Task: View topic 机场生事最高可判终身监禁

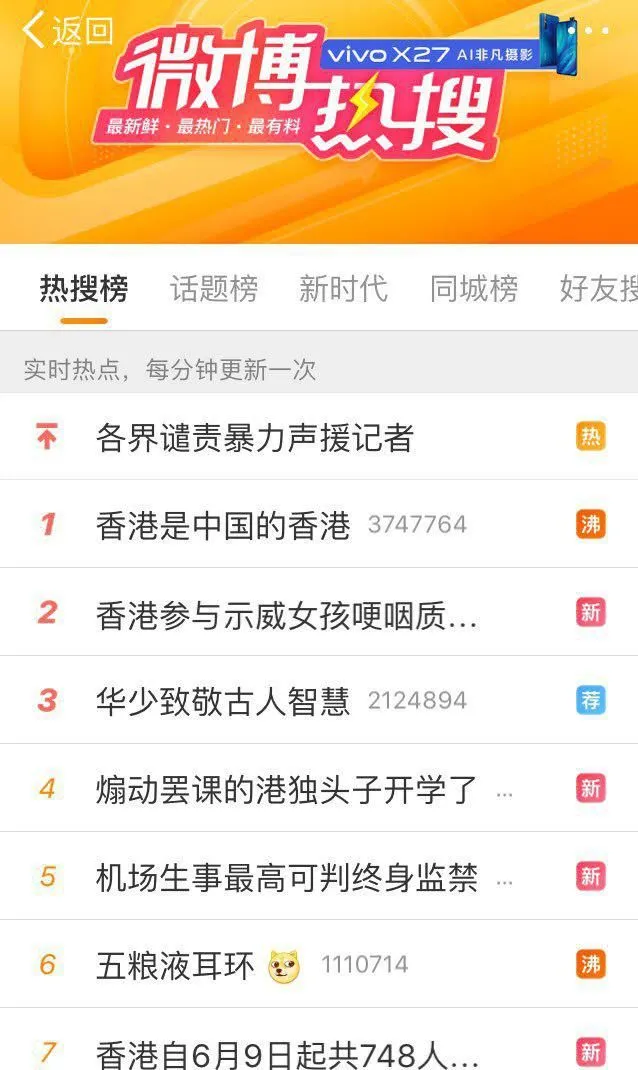Action: pyautogui.click(x=286, y=877)
